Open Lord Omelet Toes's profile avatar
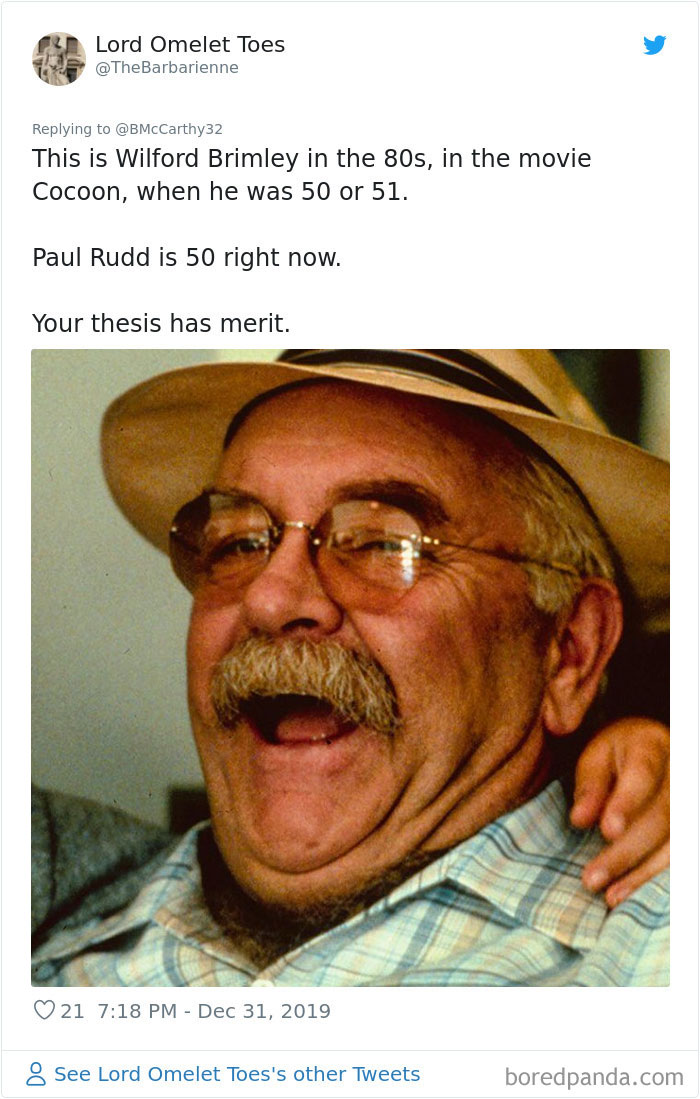This screenshot has width=700, height=1099. pos(59,58)
